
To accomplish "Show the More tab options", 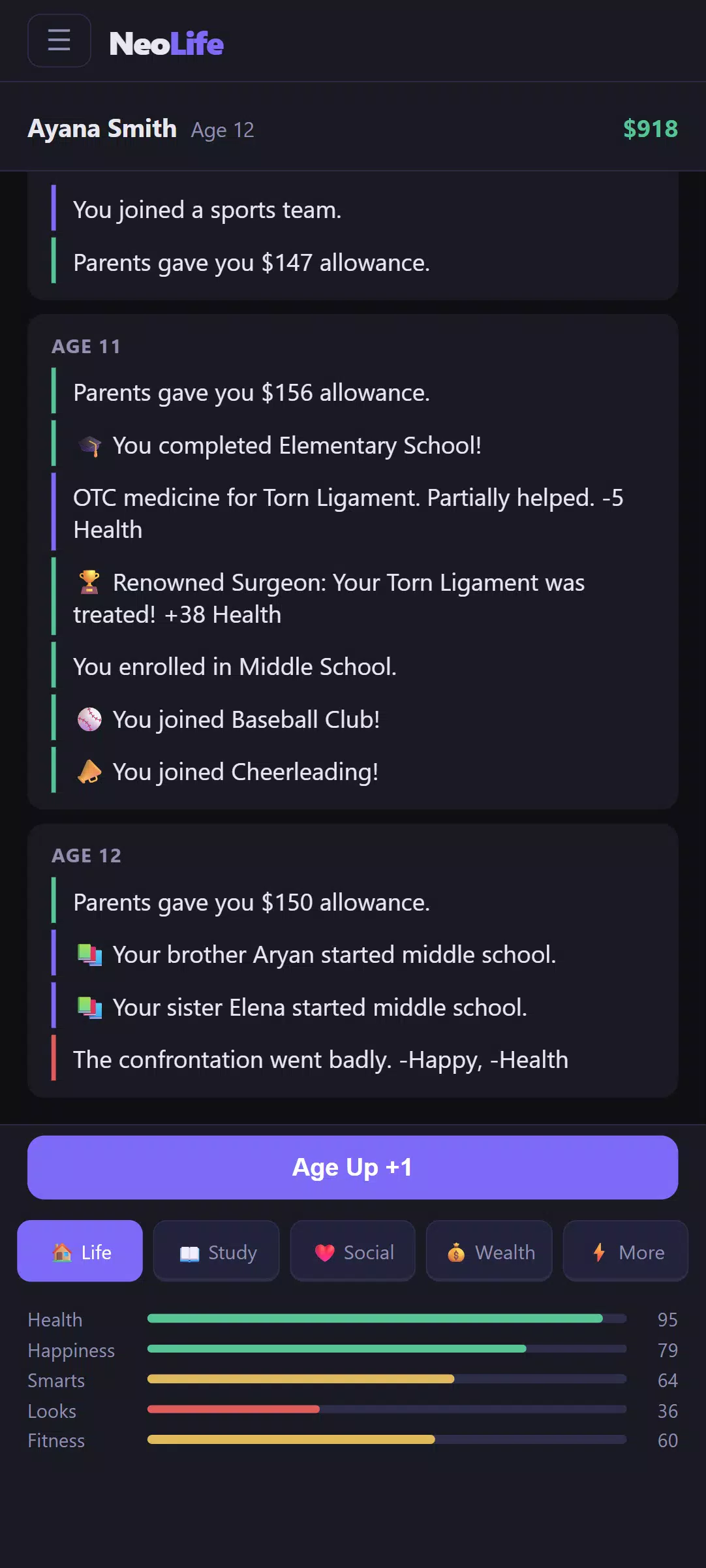I will click(x=626, y=1251).
